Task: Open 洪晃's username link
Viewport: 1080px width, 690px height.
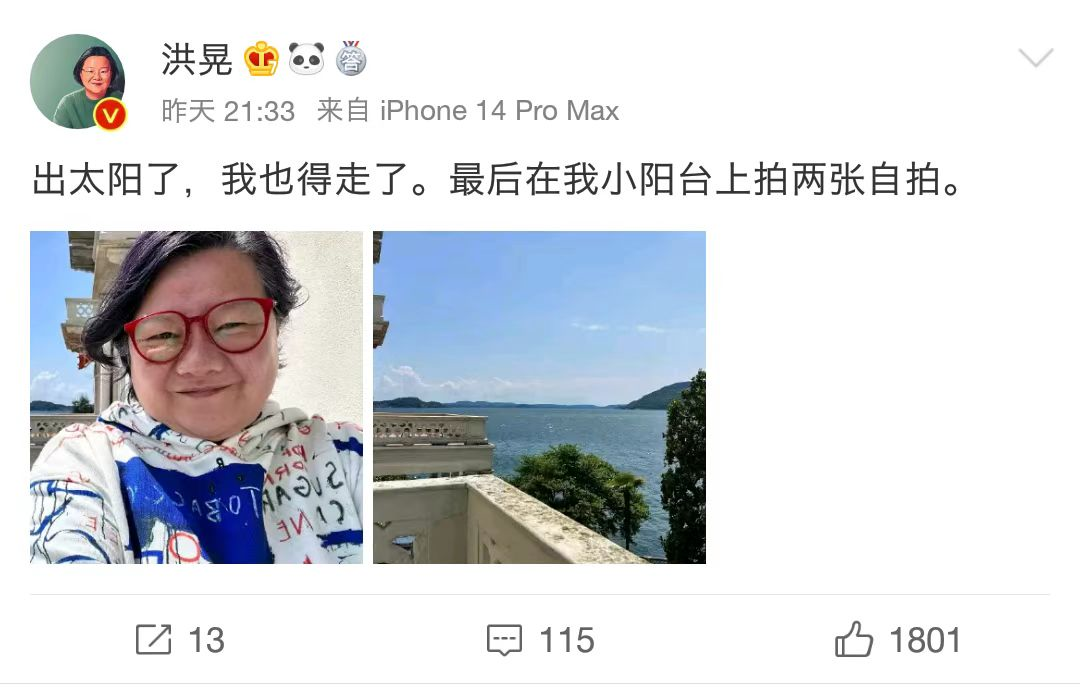Action: [197, 60]
